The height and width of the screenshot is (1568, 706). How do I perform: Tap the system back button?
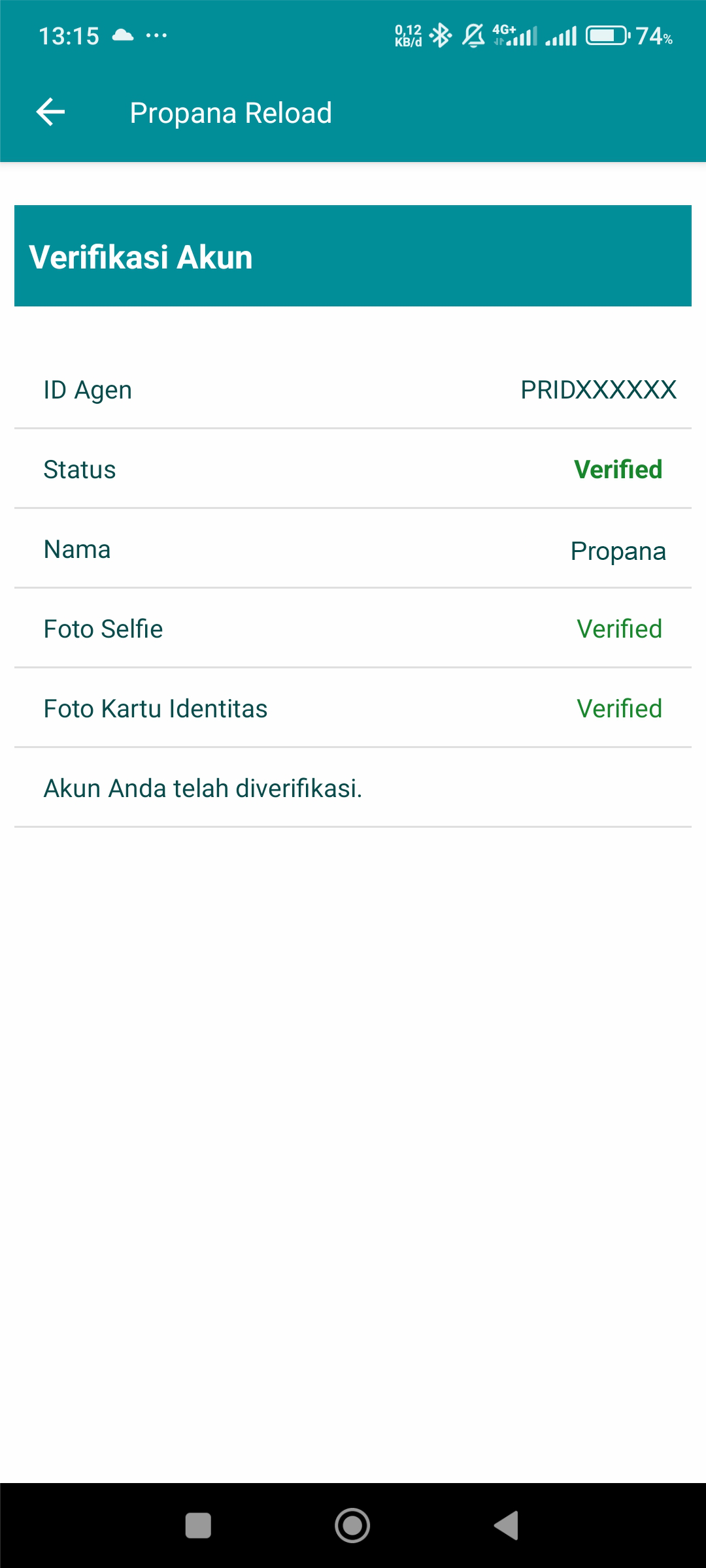(x=507, y=1526)
